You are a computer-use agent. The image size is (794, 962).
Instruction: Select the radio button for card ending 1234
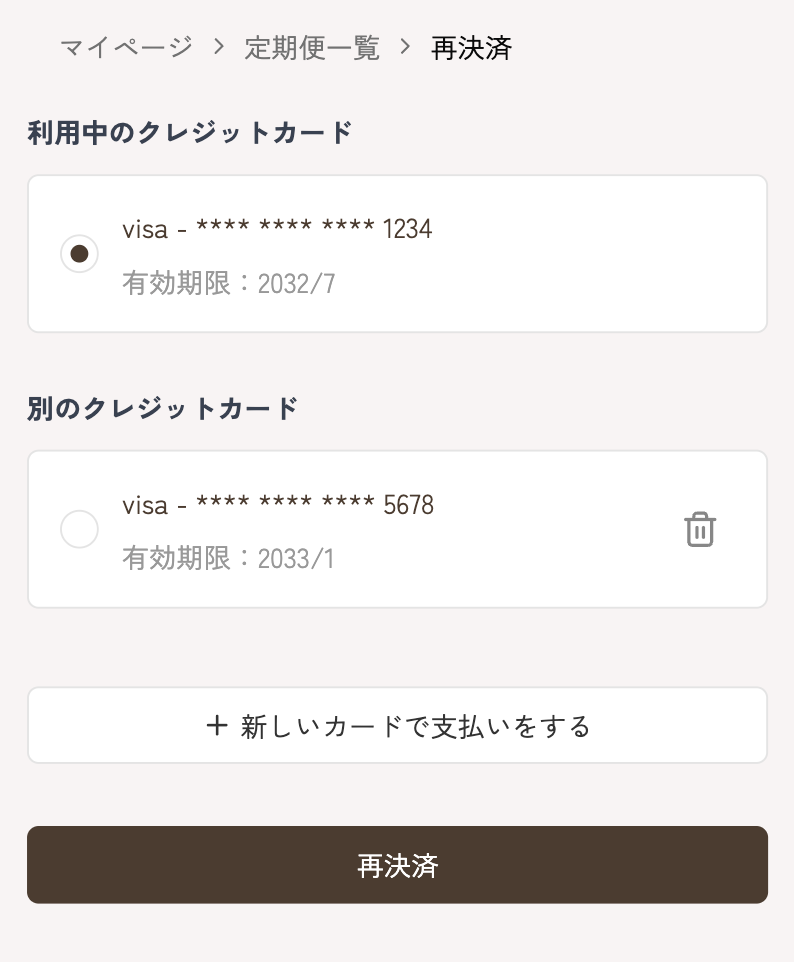(x=79, y=253)
